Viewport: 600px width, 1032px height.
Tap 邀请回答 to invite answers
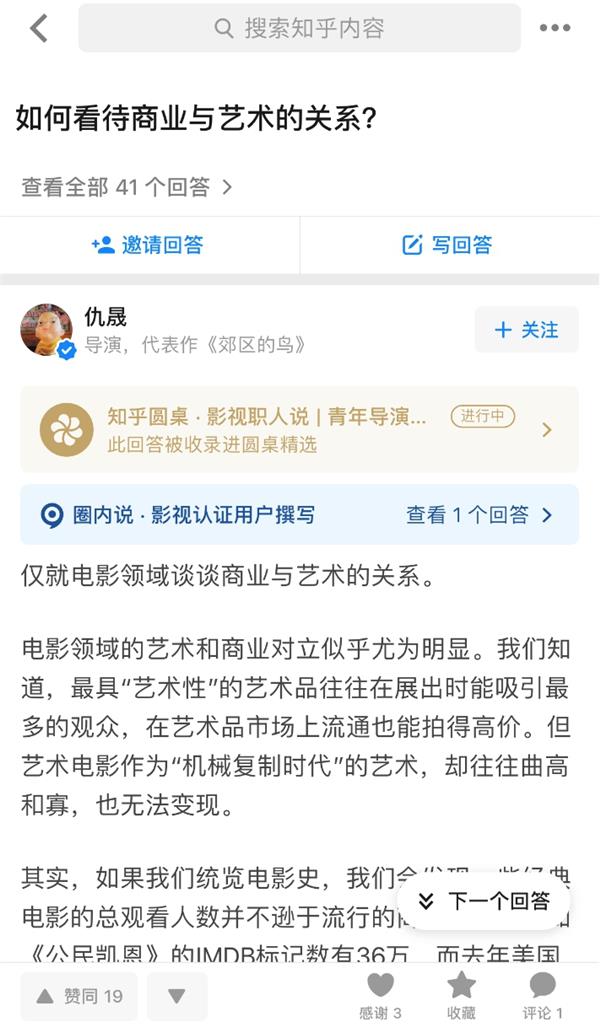(148, 245)
